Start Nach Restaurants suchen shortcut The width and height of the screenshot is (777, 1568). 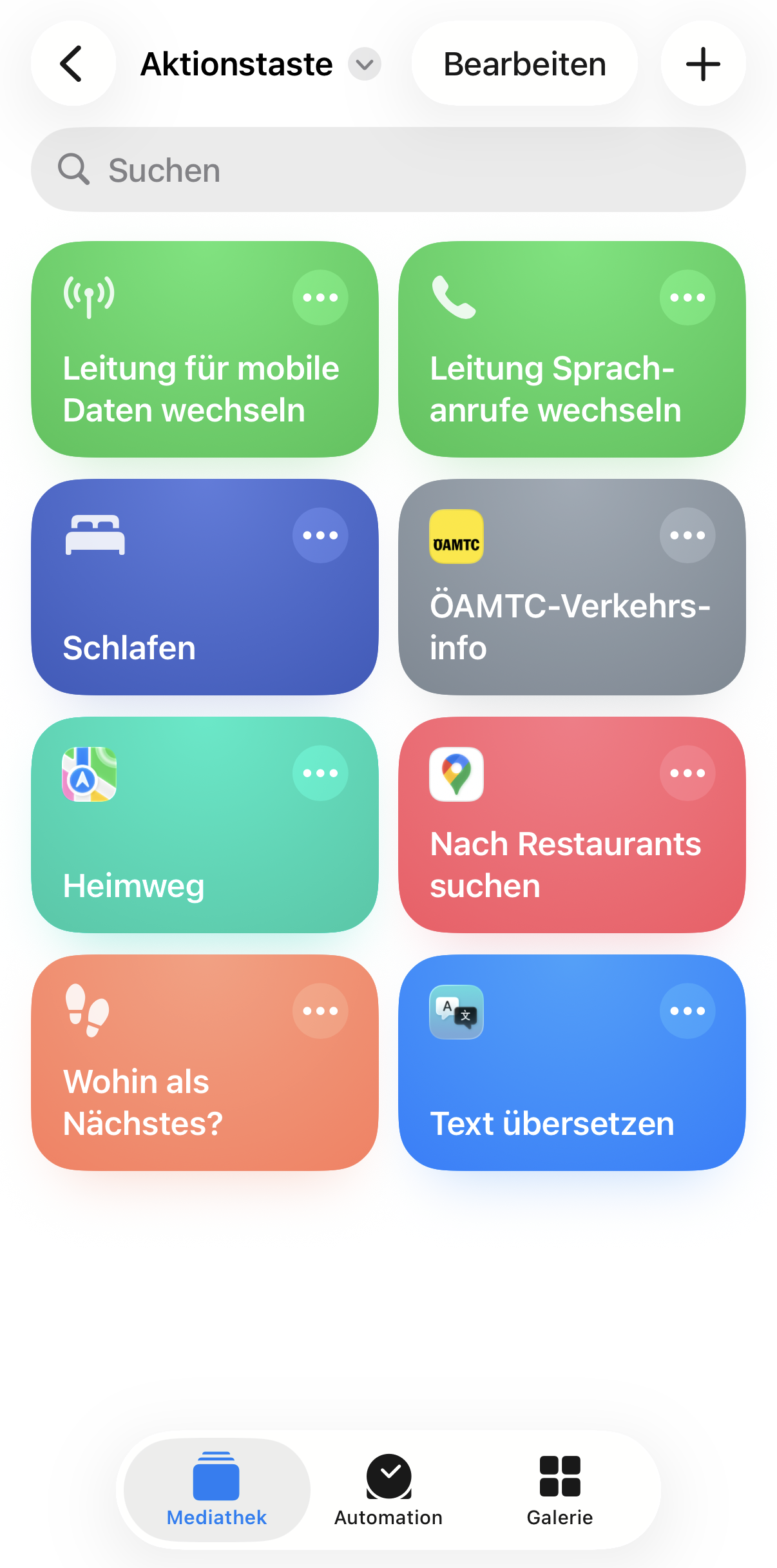click(561, 864)
